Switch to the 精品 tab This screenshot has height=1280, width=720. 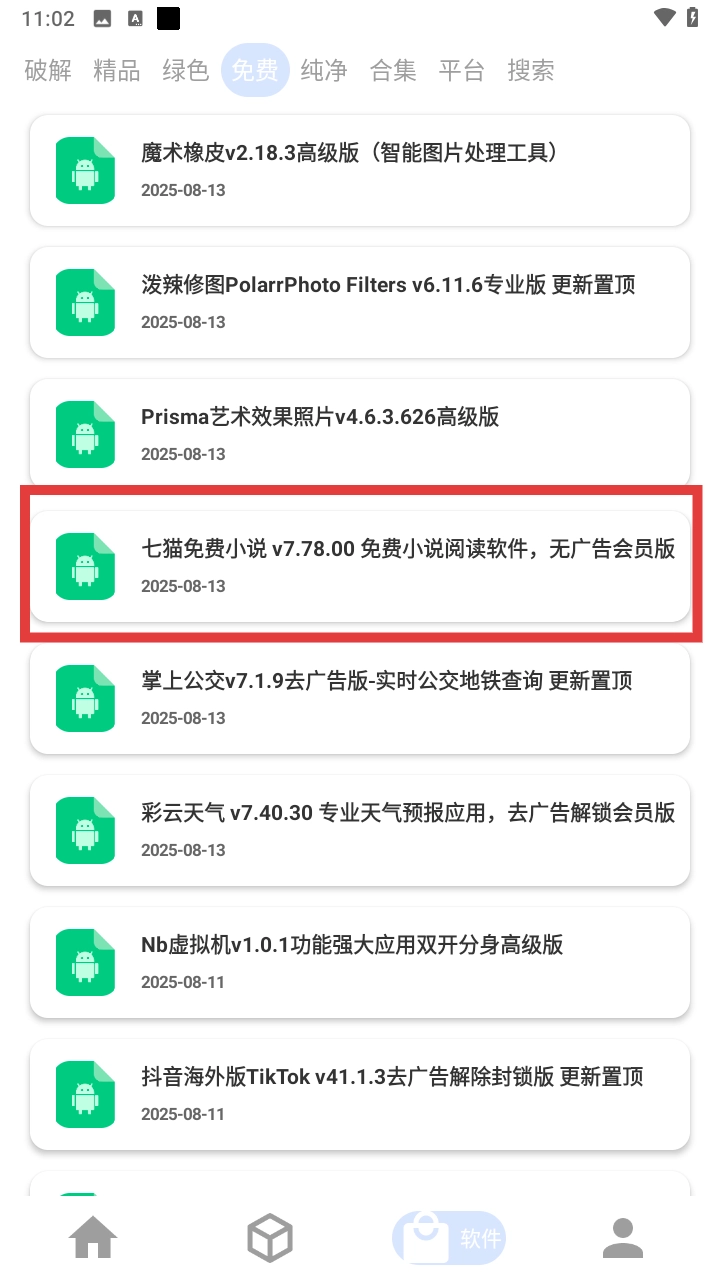click(117, 70)
